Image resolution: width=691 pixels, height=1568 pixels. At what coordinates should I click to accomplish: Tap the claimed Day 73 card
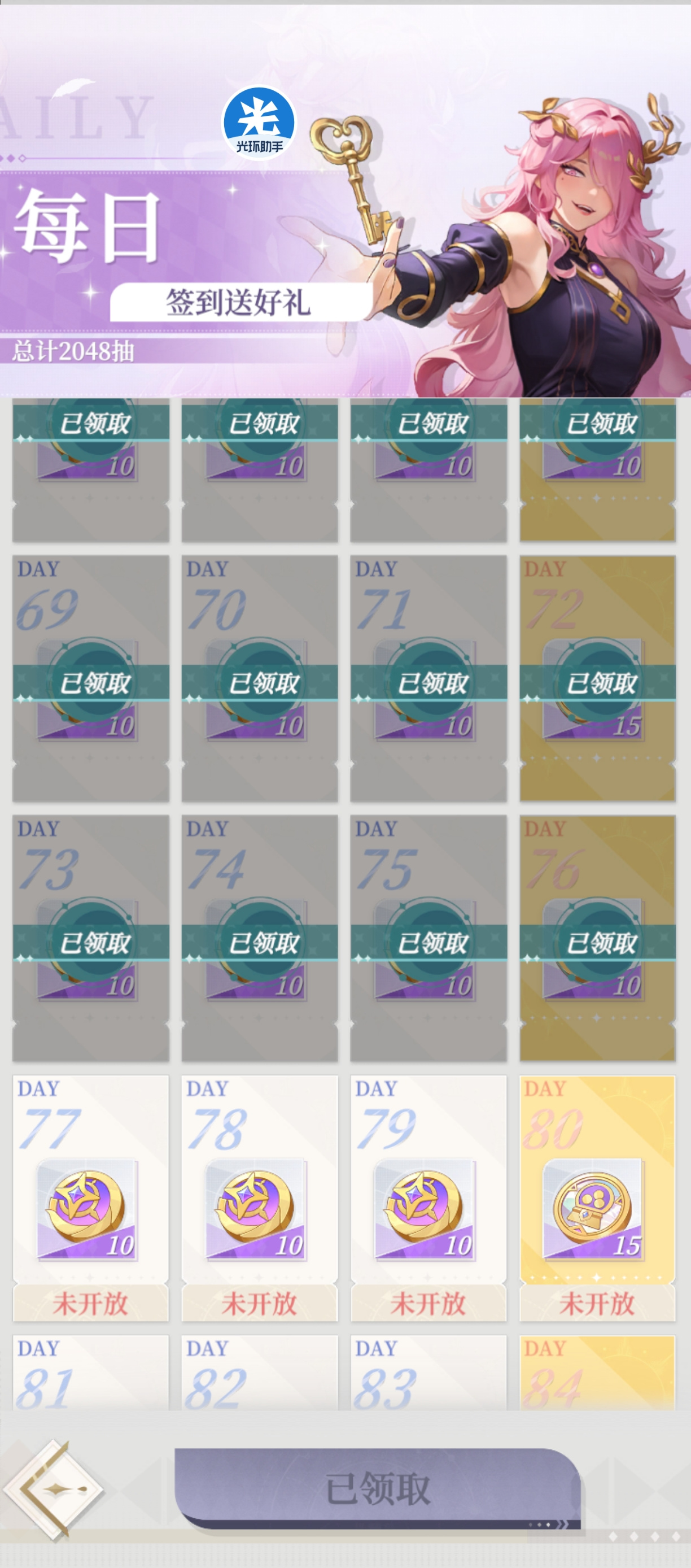[91, 938]
